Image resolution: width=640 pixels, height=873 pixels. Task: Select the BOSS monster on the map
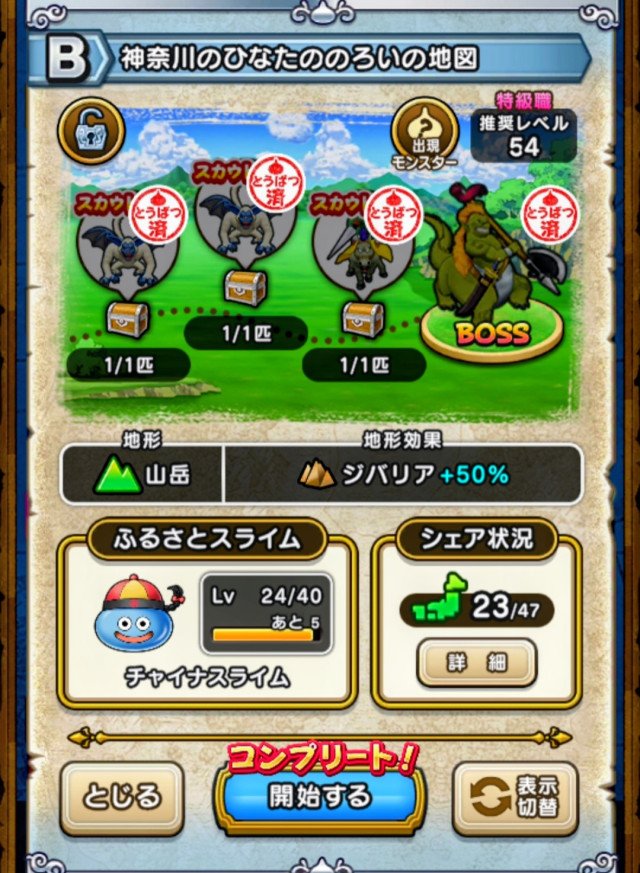coord(490,270)
